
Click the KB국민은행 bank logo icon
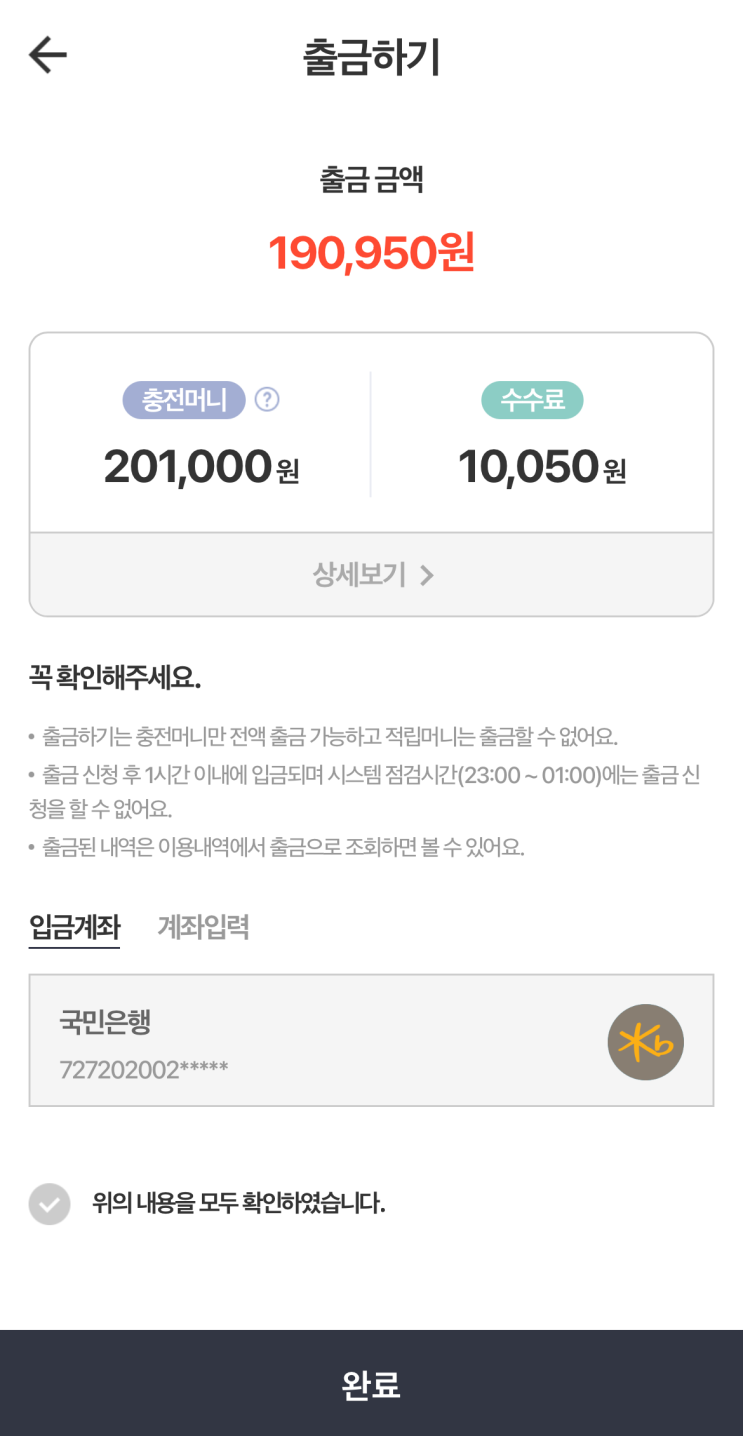645,1041
